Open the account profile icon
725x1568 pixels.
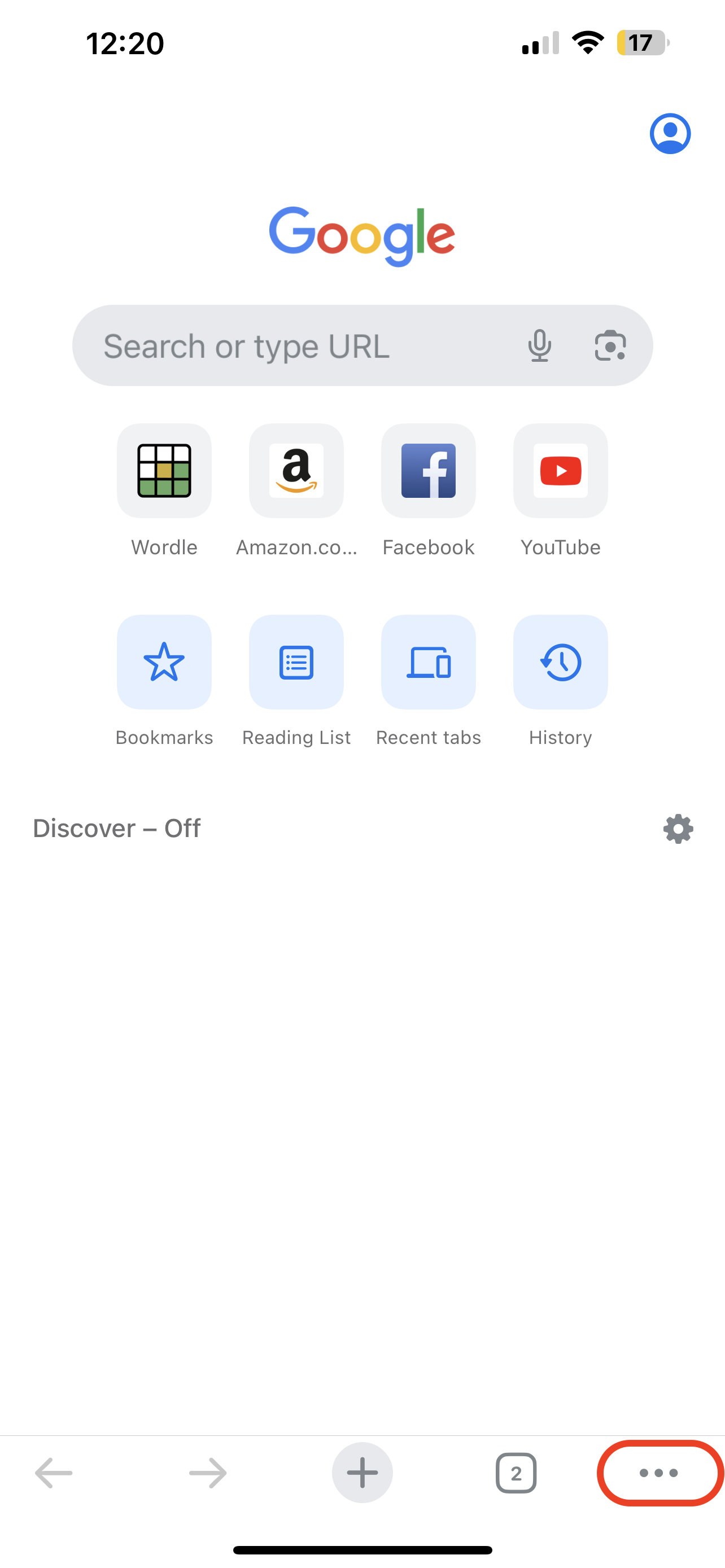pos(670,133)
